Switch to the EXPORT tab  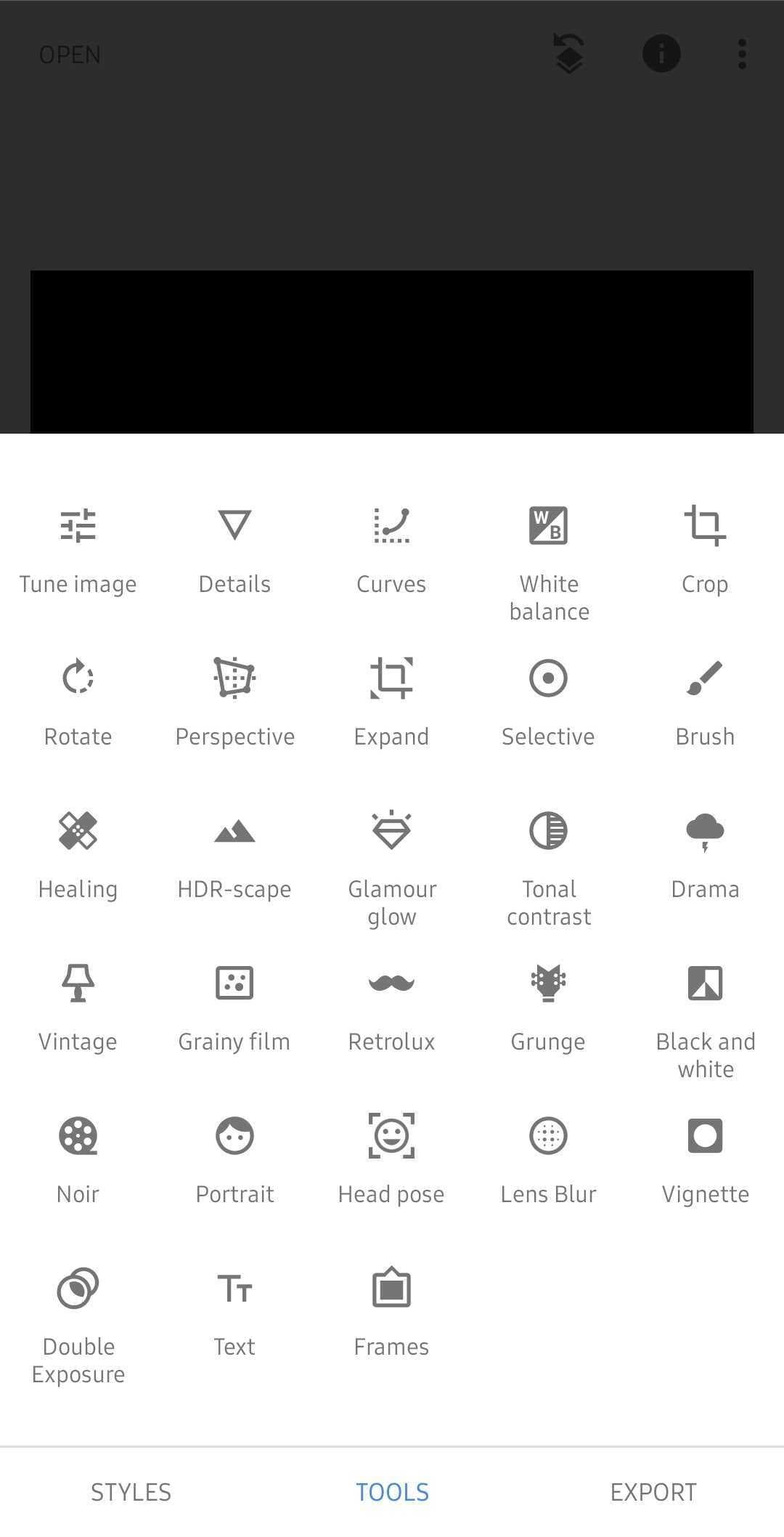[653, 1492]
